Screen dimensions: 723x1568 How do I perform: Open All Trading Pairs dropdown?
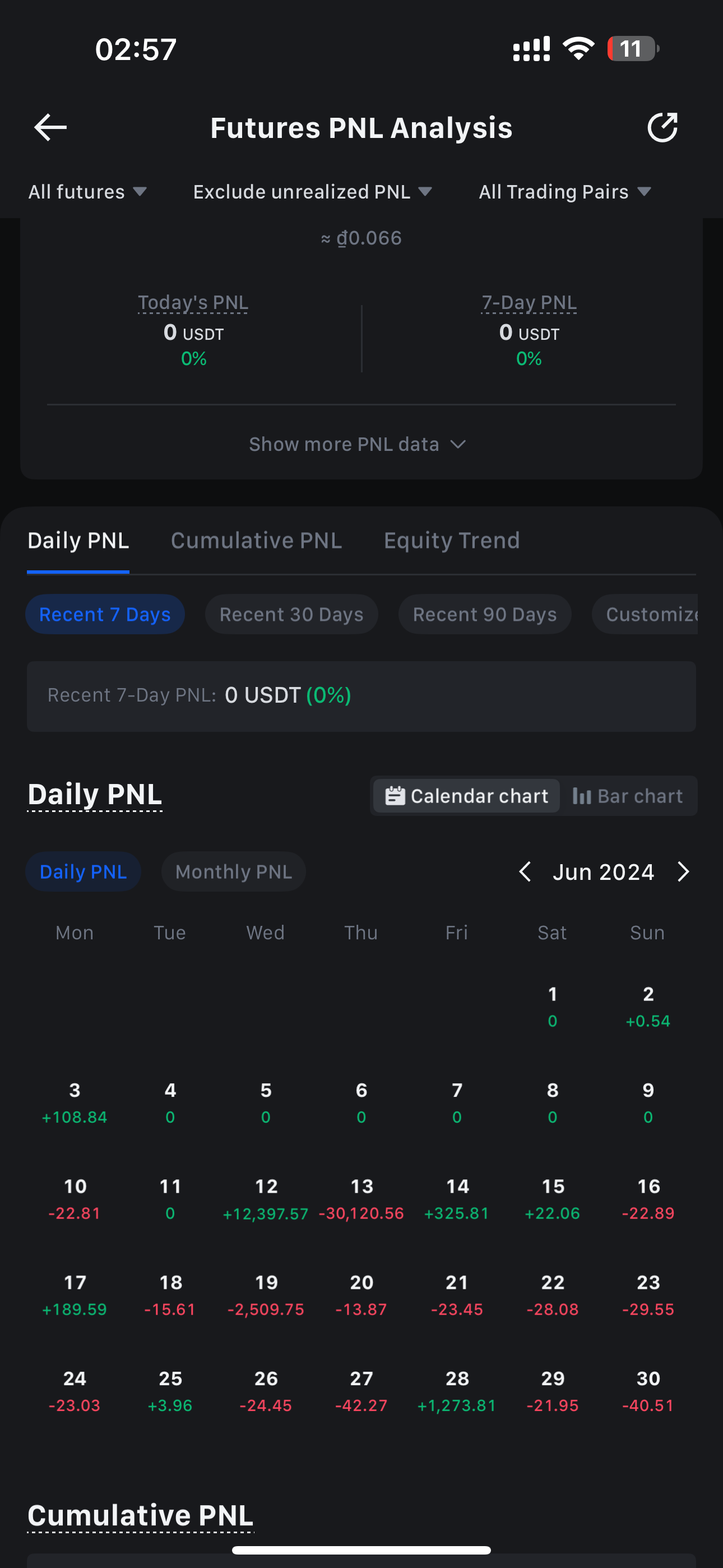(566, 192)
